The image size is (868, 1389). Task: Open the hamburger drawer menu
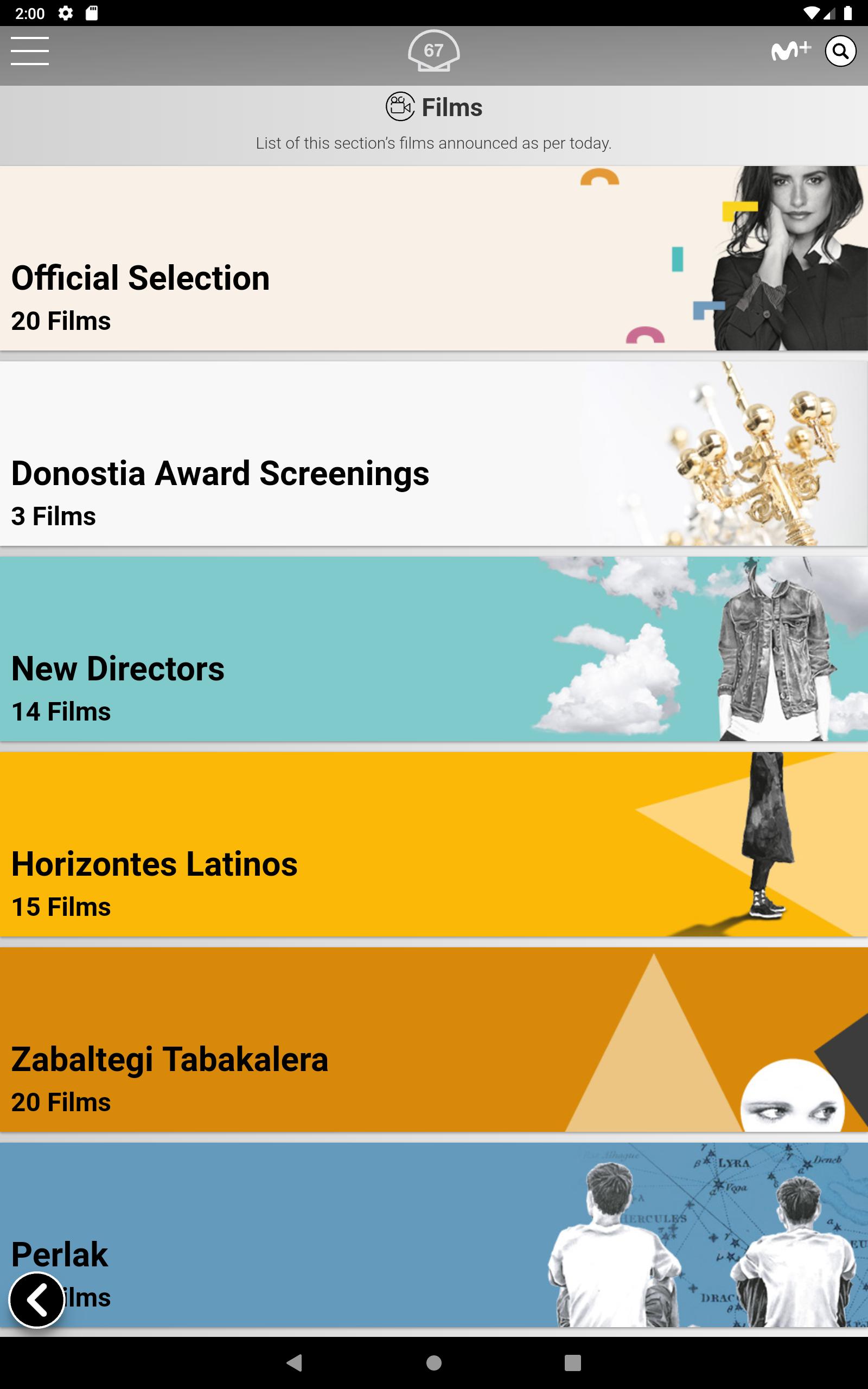click(30, 51)
